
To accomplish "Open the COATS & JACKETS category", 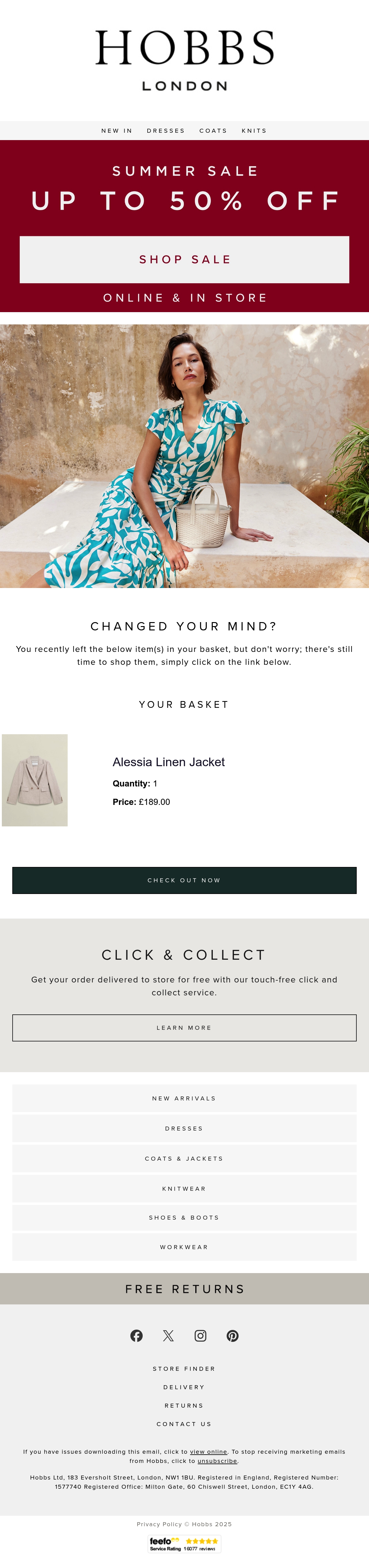I will (184, 1158).
